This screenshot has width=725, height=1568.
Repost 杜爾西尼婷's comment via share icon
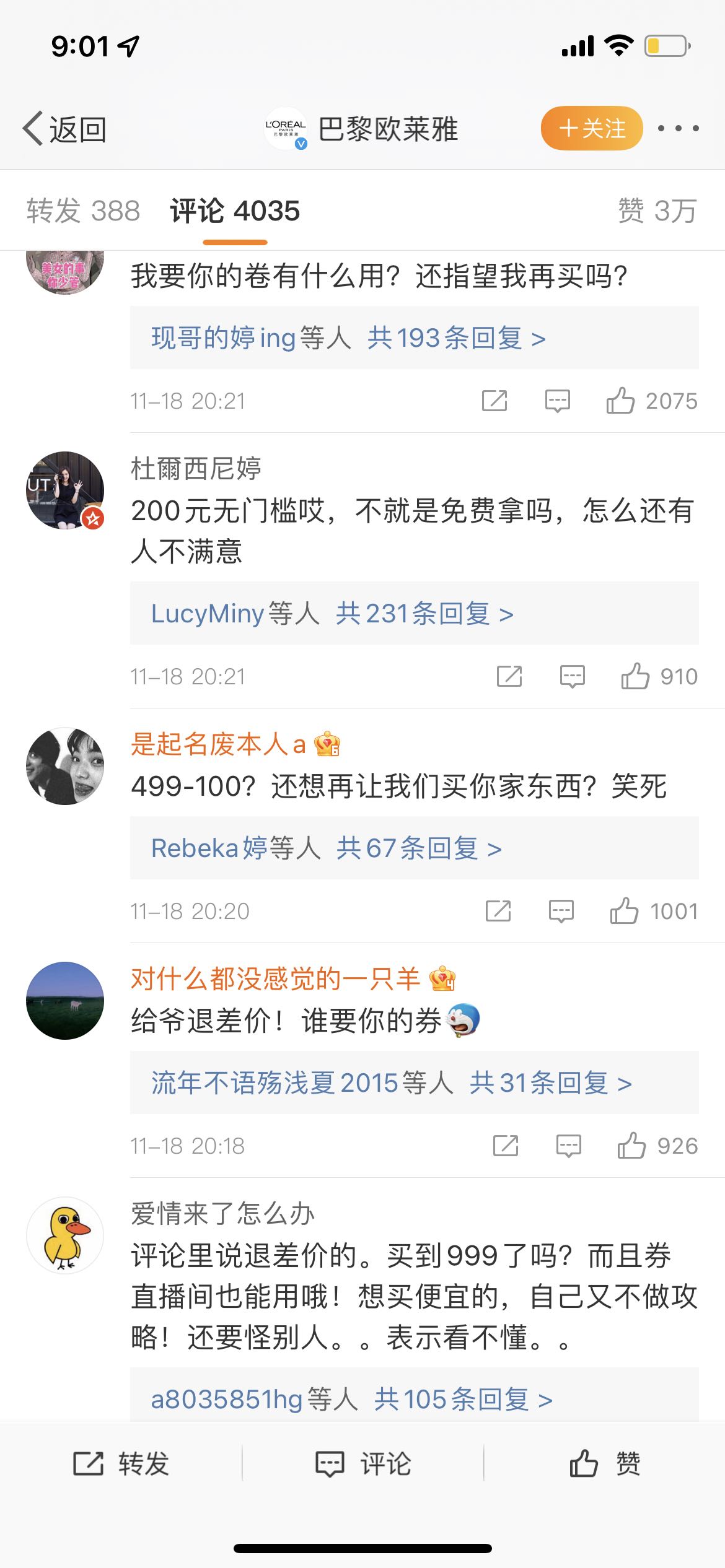(509, 676)
